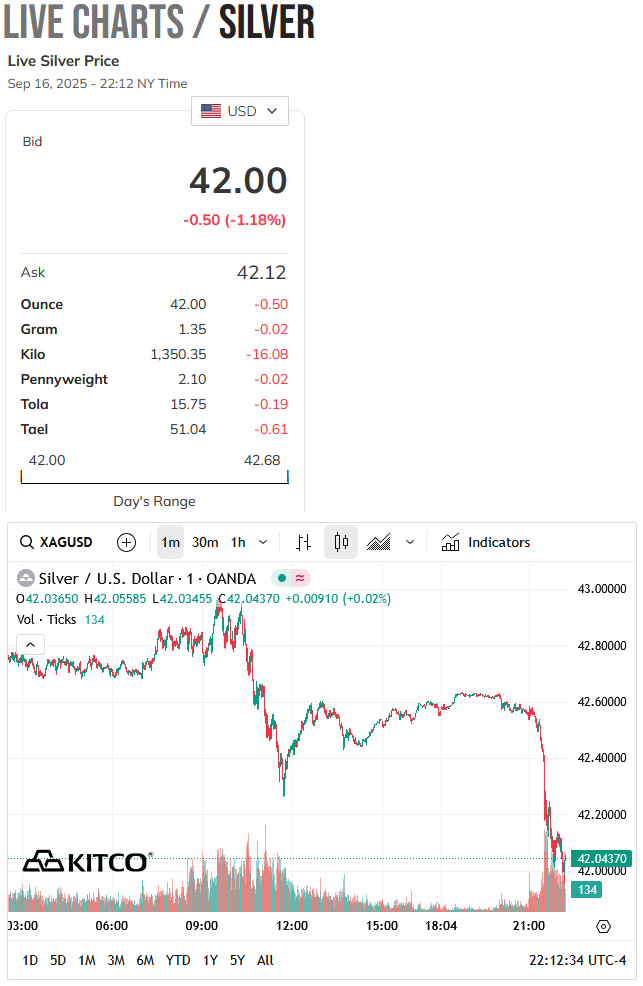The width and height of the screenshot is (643, 986).
Task: Select the 1m interval
Action: point(170,542)
